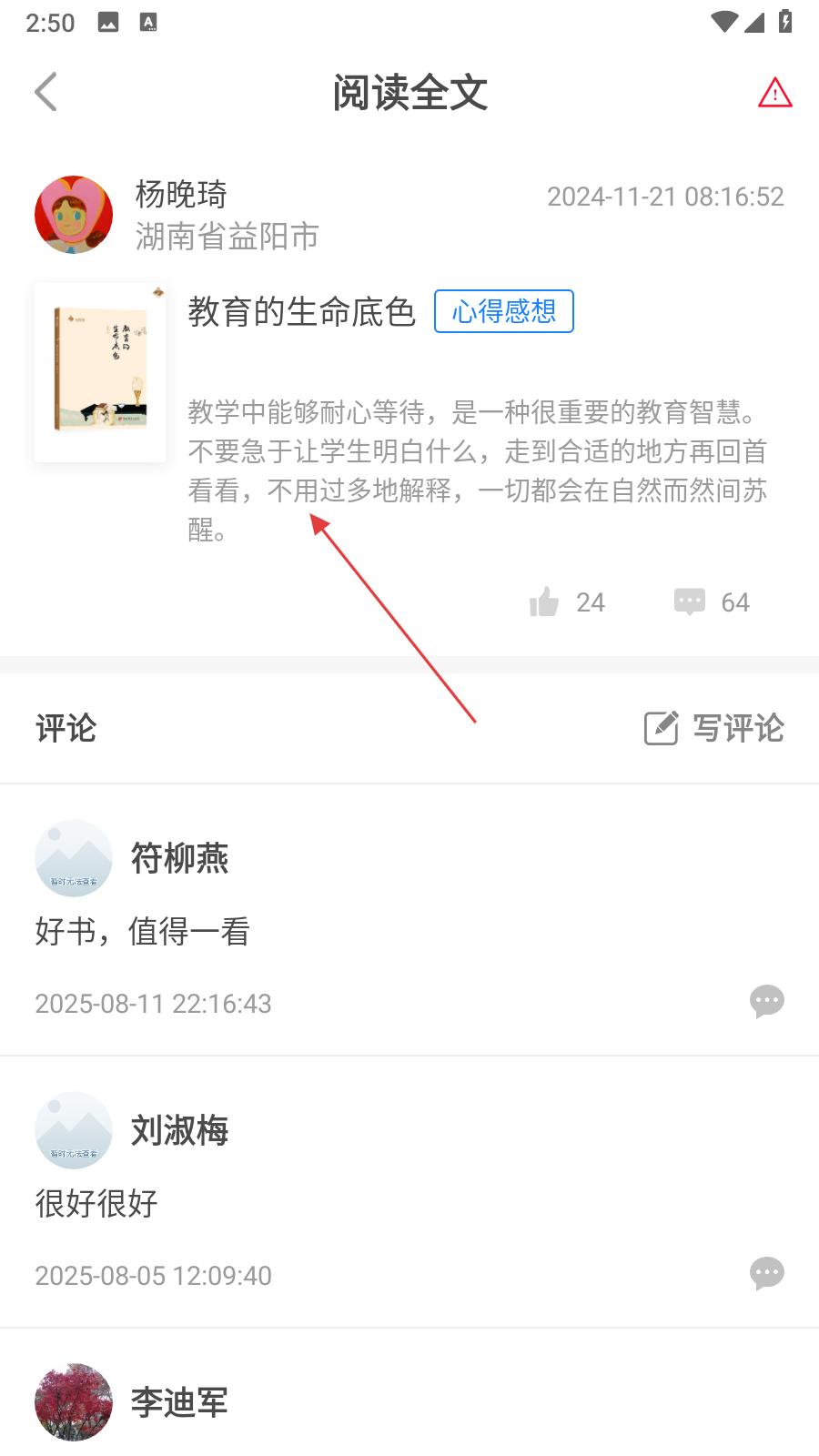Report this post via the warning icon
The image size is (819, 1456).
[774, 93]
